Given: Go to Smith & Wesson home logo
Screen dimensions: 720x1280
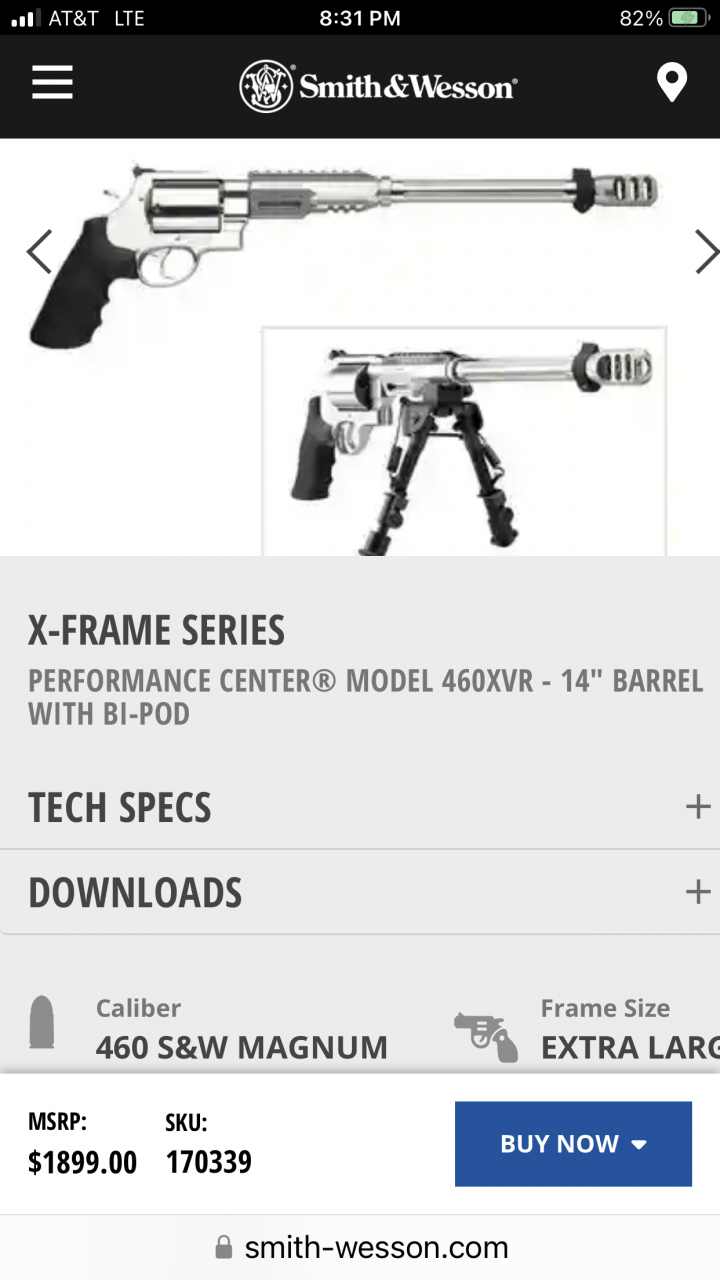Looking at the screenshot, I should pyautogui.click(x=377, y=86).
